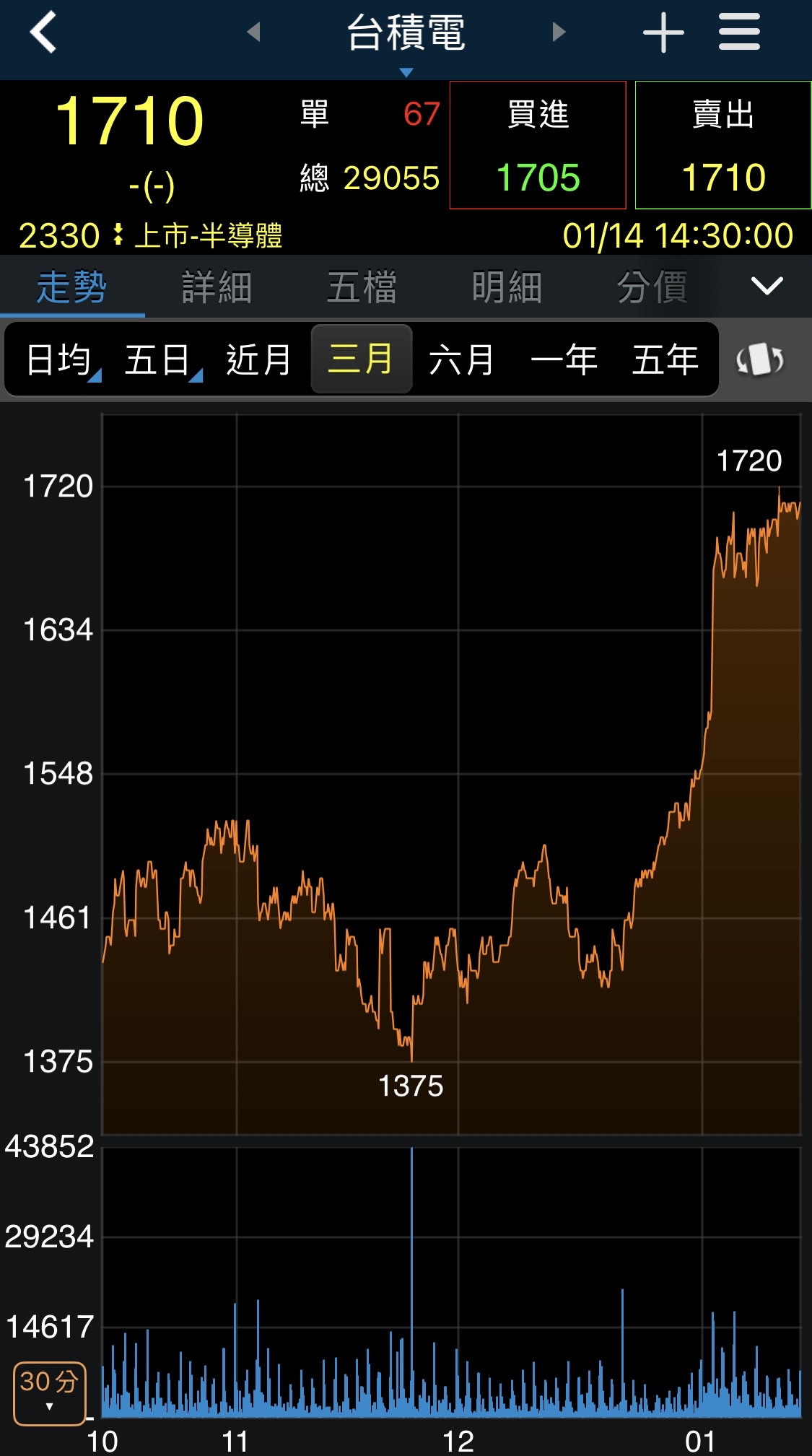Viewport: 812px width, 1456px height.
Task: Tap the 賣出 1710 sell box
Action: (x=723, y=145)
